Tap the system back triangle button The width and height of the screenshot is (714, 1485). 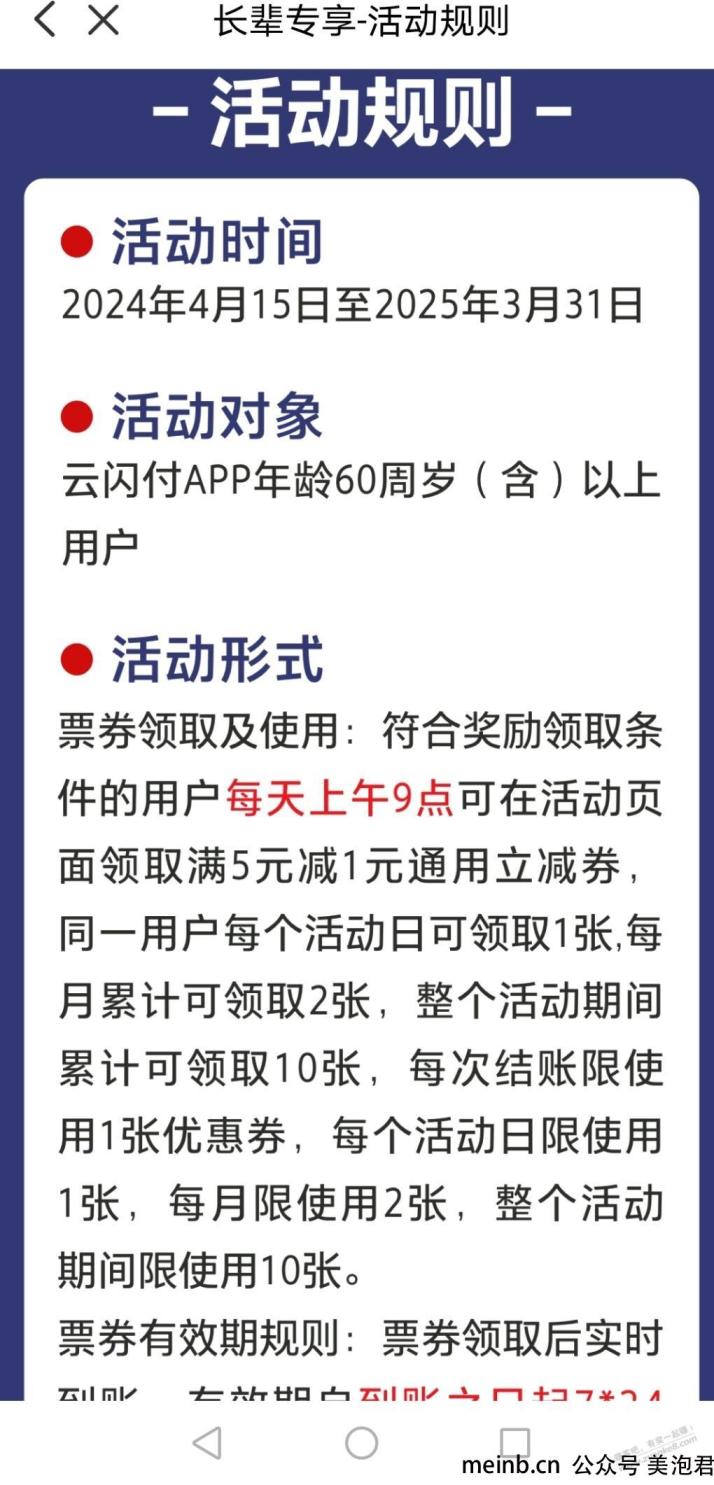[x=207, y=1442]
